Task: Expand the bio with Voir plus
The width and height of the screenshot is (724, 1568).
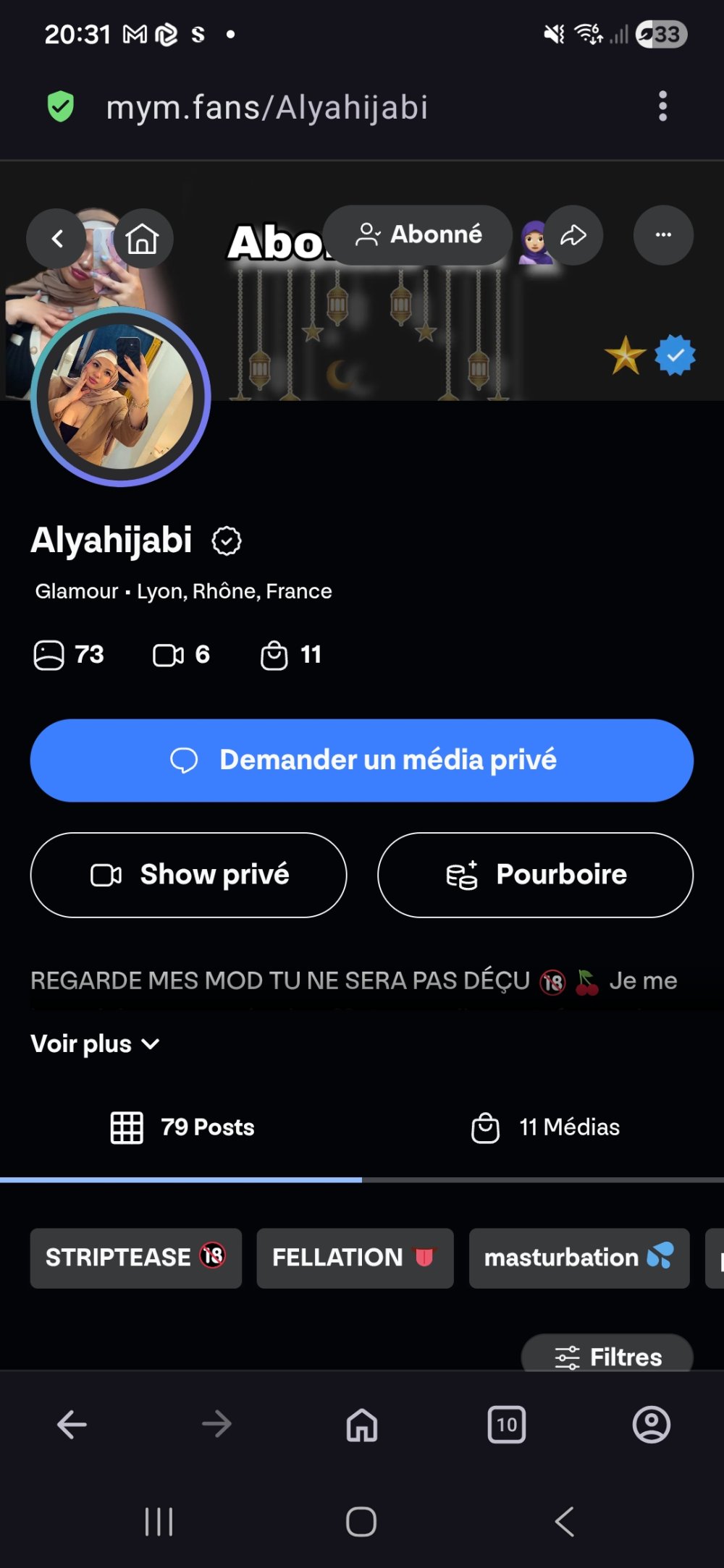Action: click(95, 1044)
